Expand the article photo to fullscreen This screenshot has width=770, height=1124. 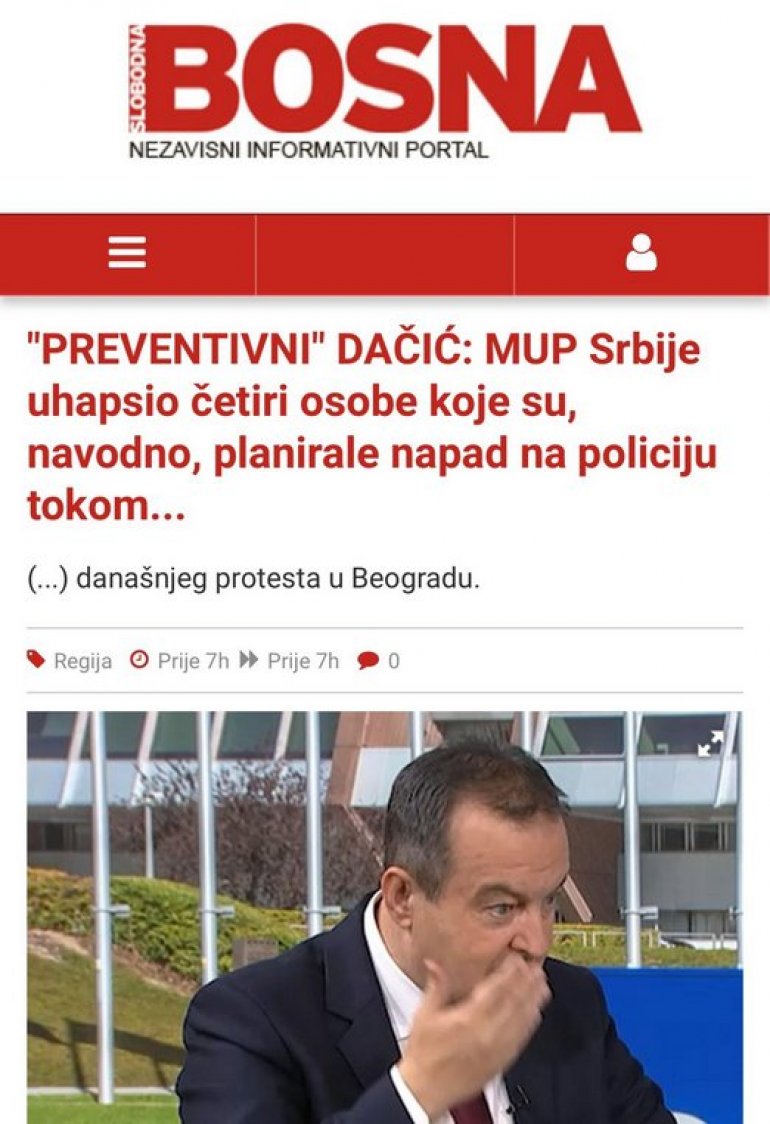pos(710,743)
